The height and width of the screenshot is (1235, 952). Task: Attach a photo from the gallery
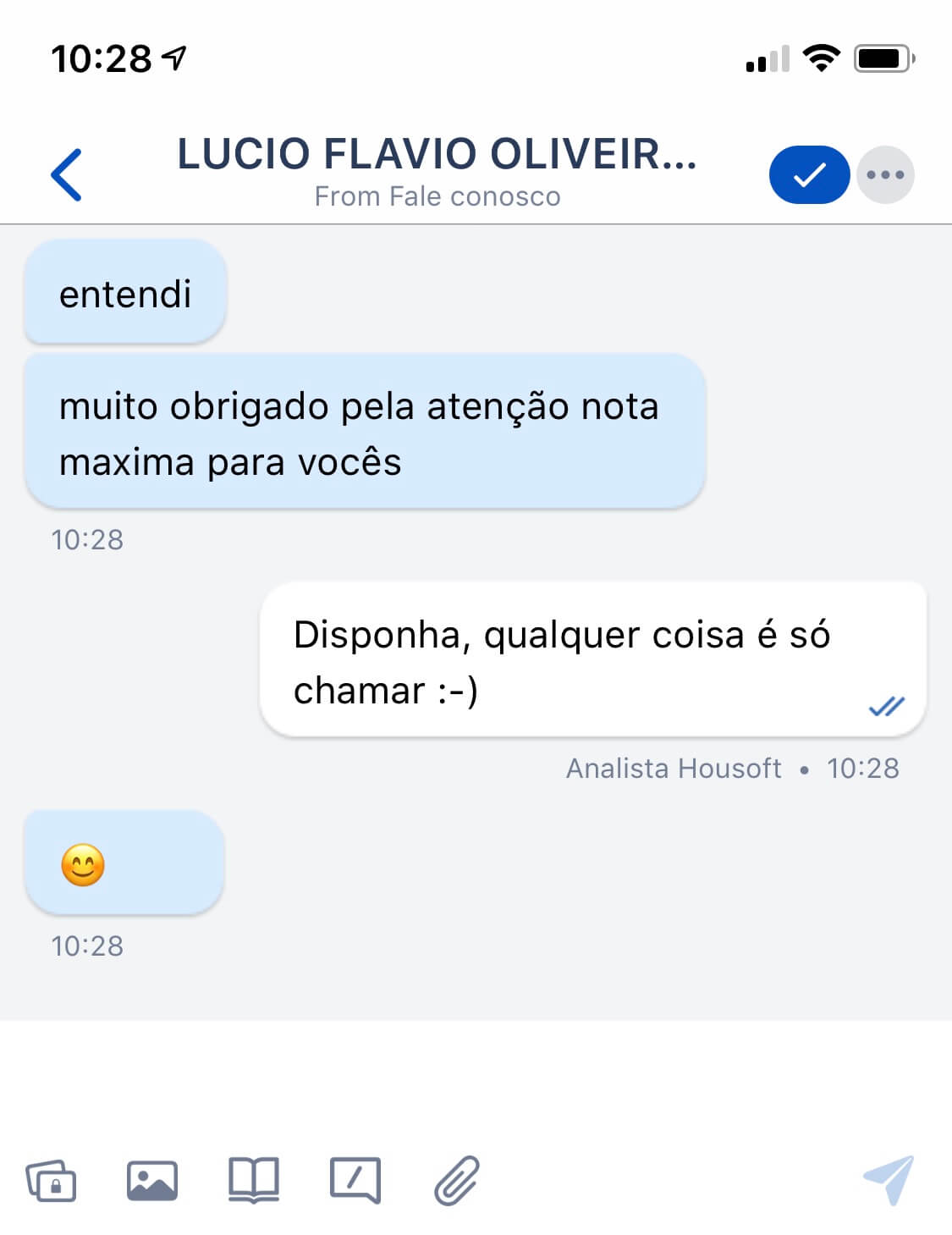click(152, 1180)
